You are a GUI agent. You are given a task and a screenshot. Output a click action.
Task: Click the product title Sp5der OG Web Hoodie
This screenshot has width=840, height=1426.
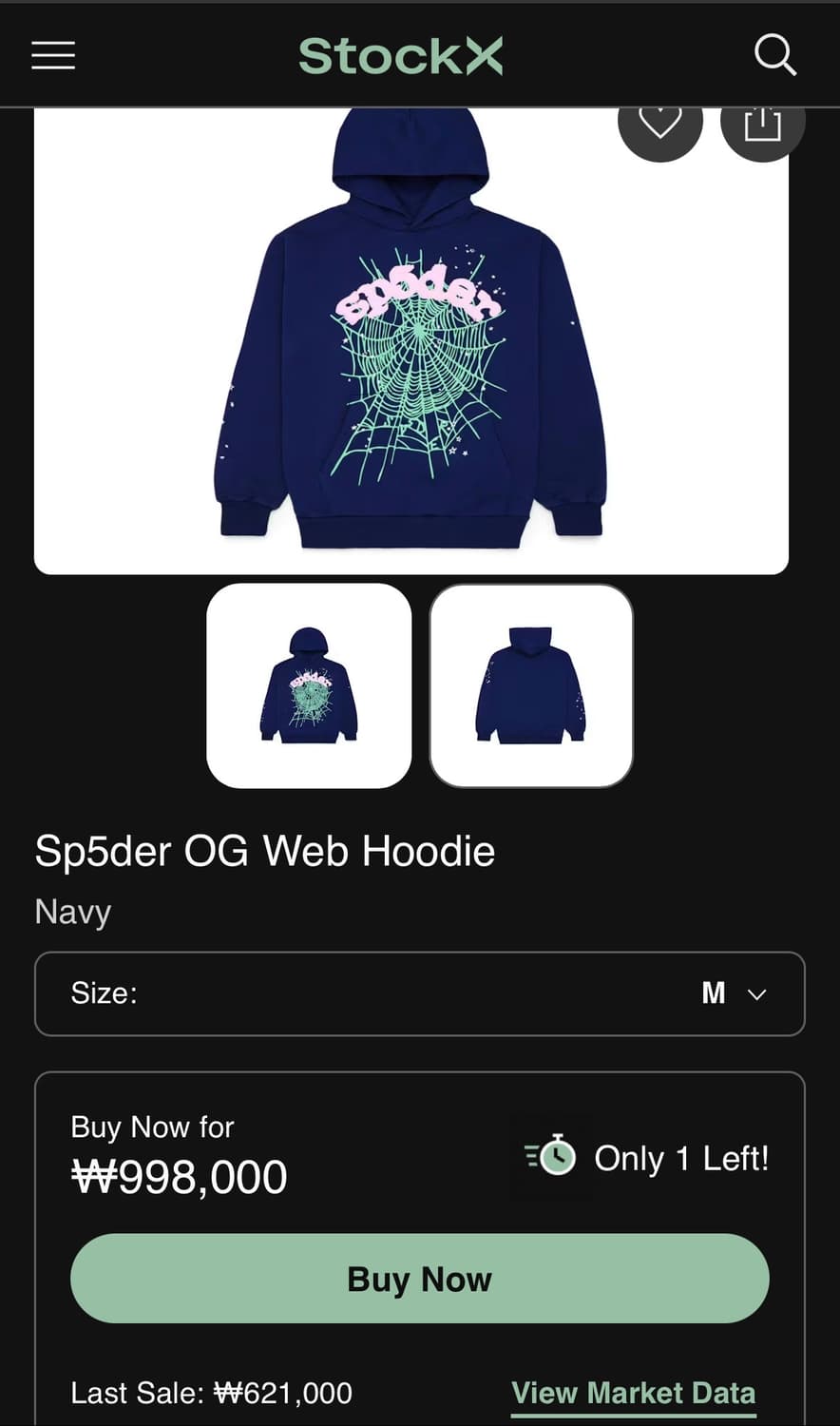pos(264,851)
